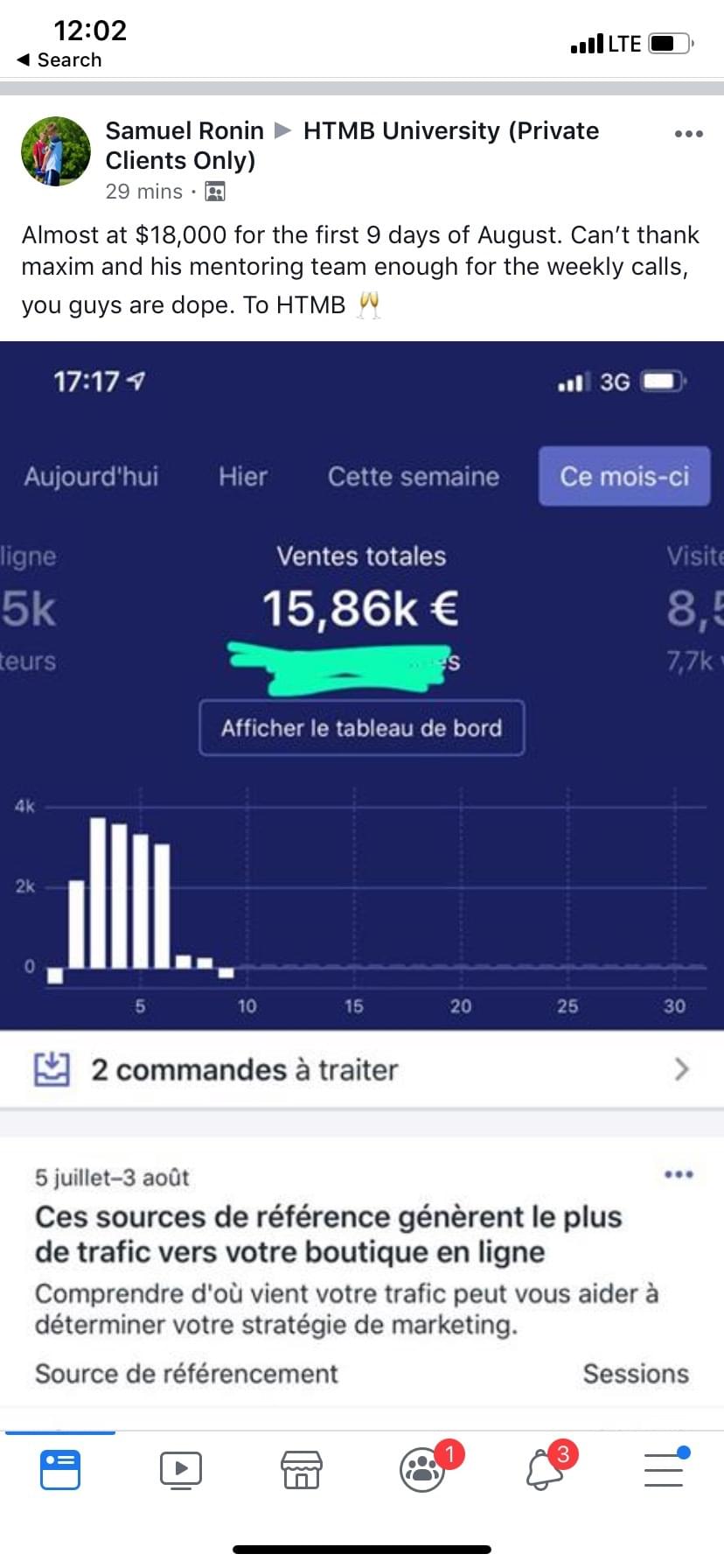Open the notifications bell
Screen dimensions: 724x1568
[x=544, y=1469]
